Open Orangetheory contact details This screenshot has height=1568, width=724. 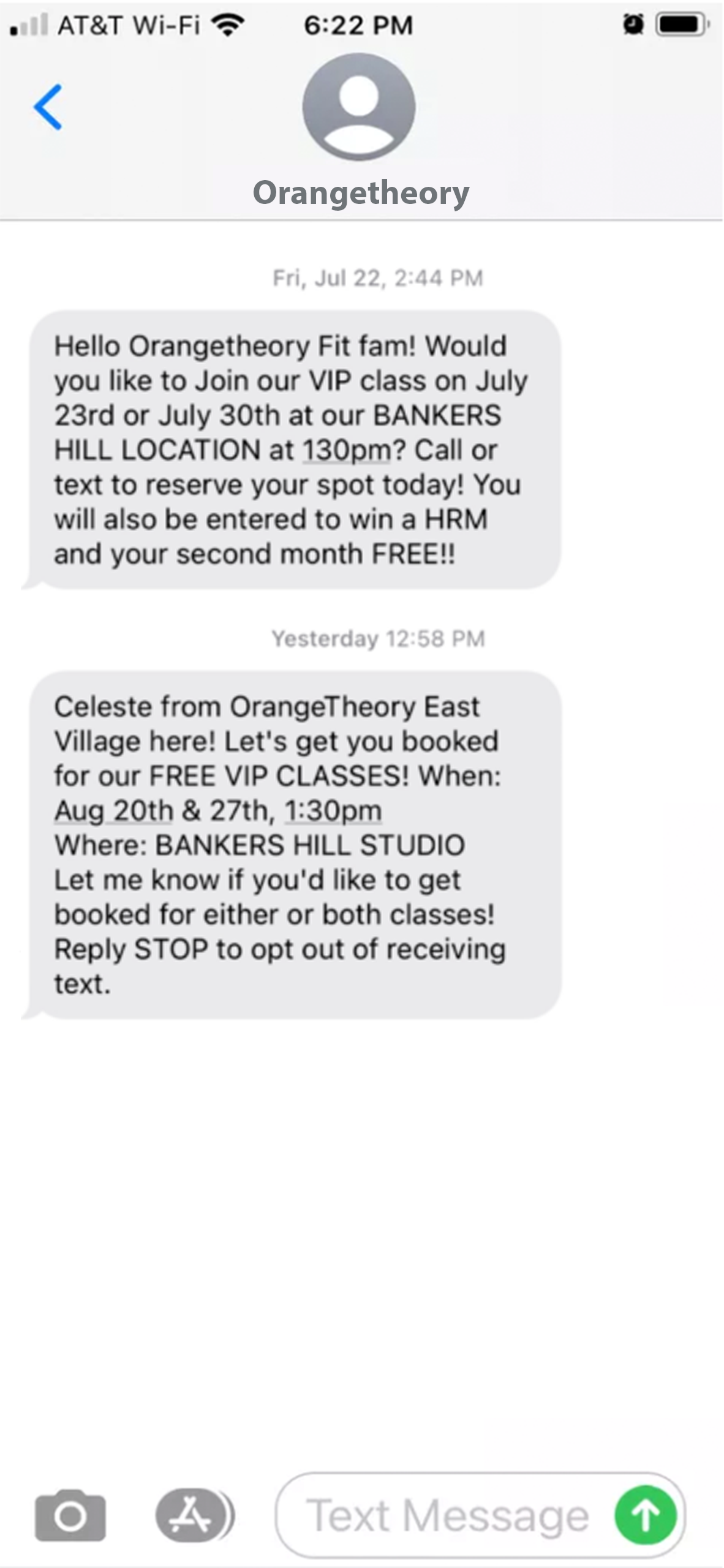tap(360, 132)
